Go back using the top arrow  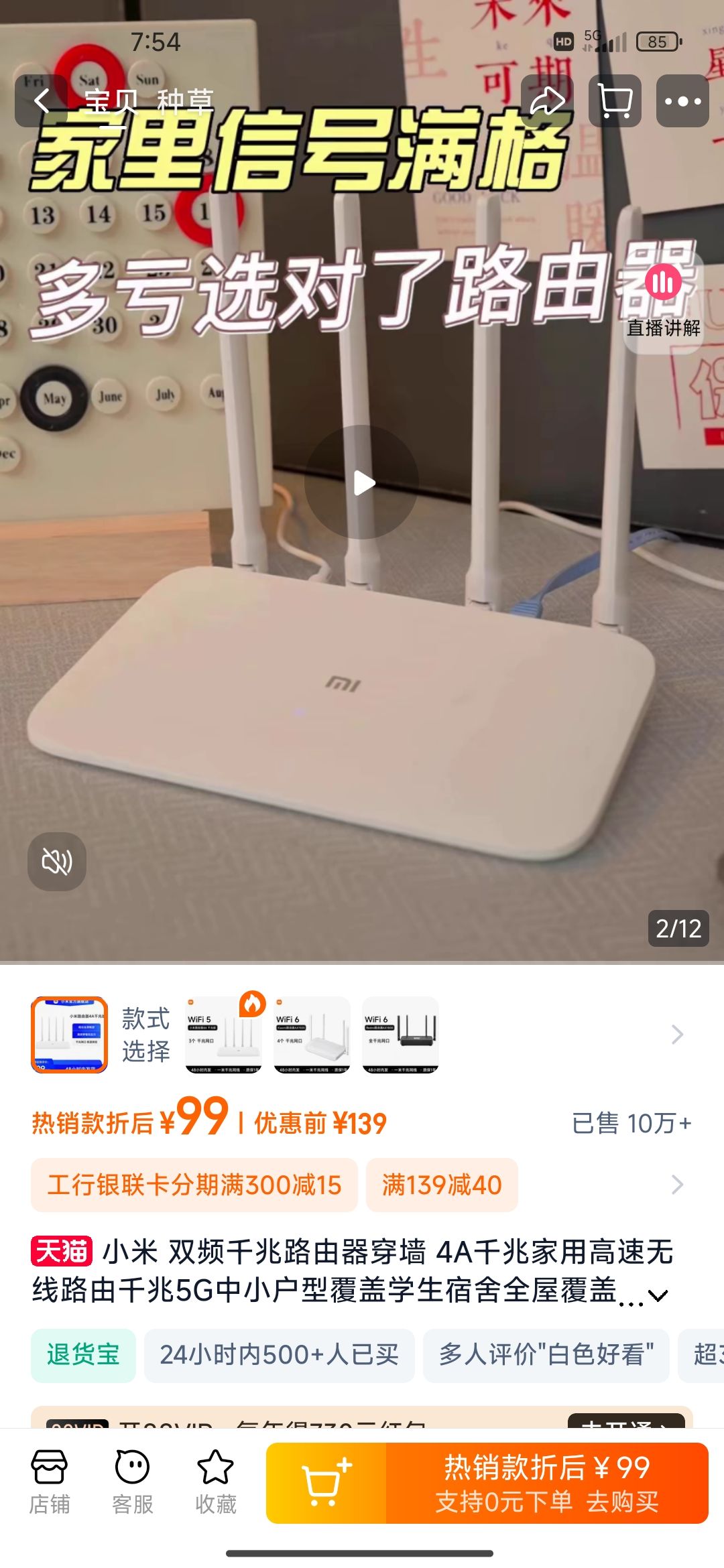[x=42, y=102]
